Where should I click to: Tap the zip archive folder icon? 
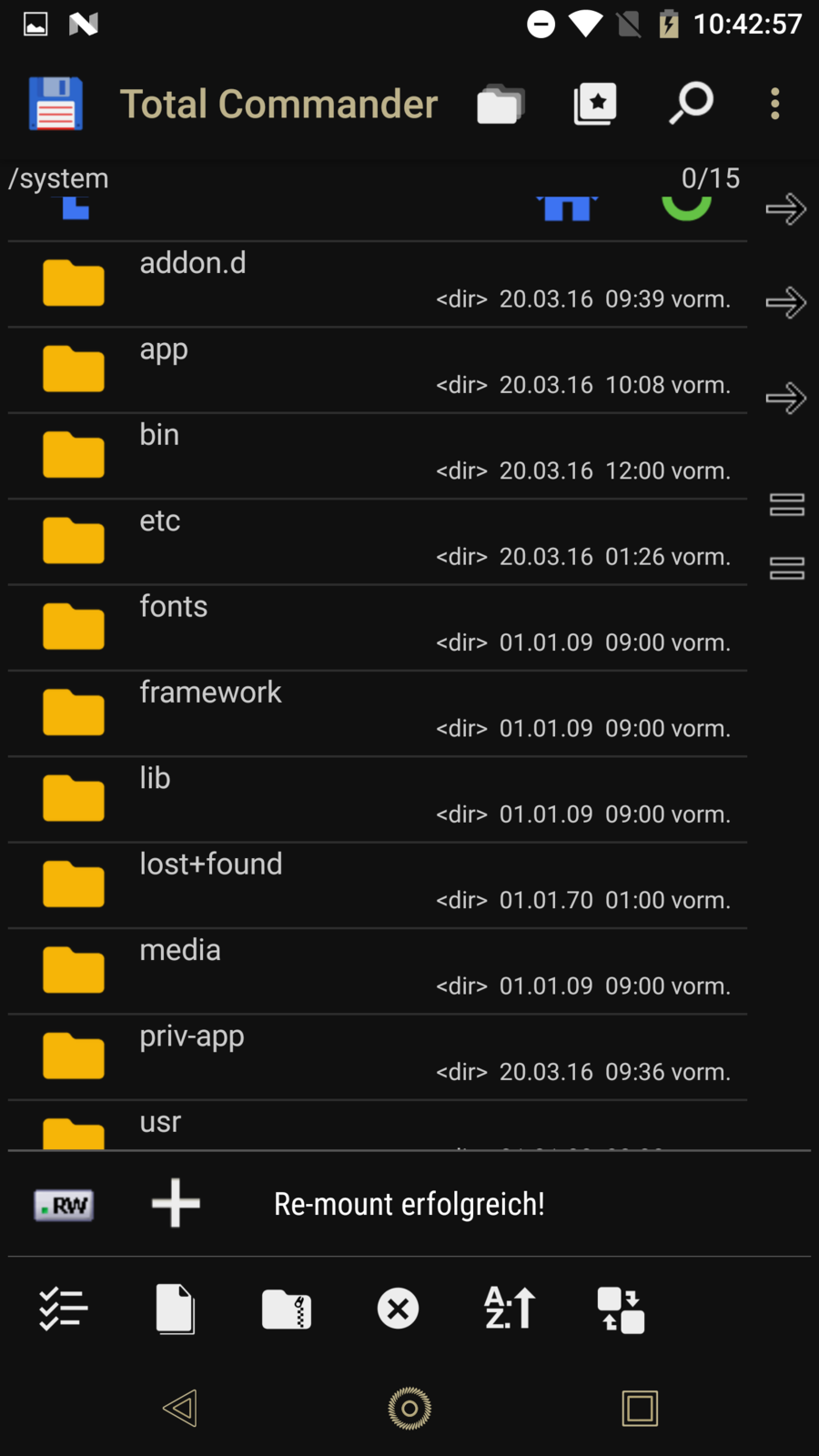click(287, 1309)
